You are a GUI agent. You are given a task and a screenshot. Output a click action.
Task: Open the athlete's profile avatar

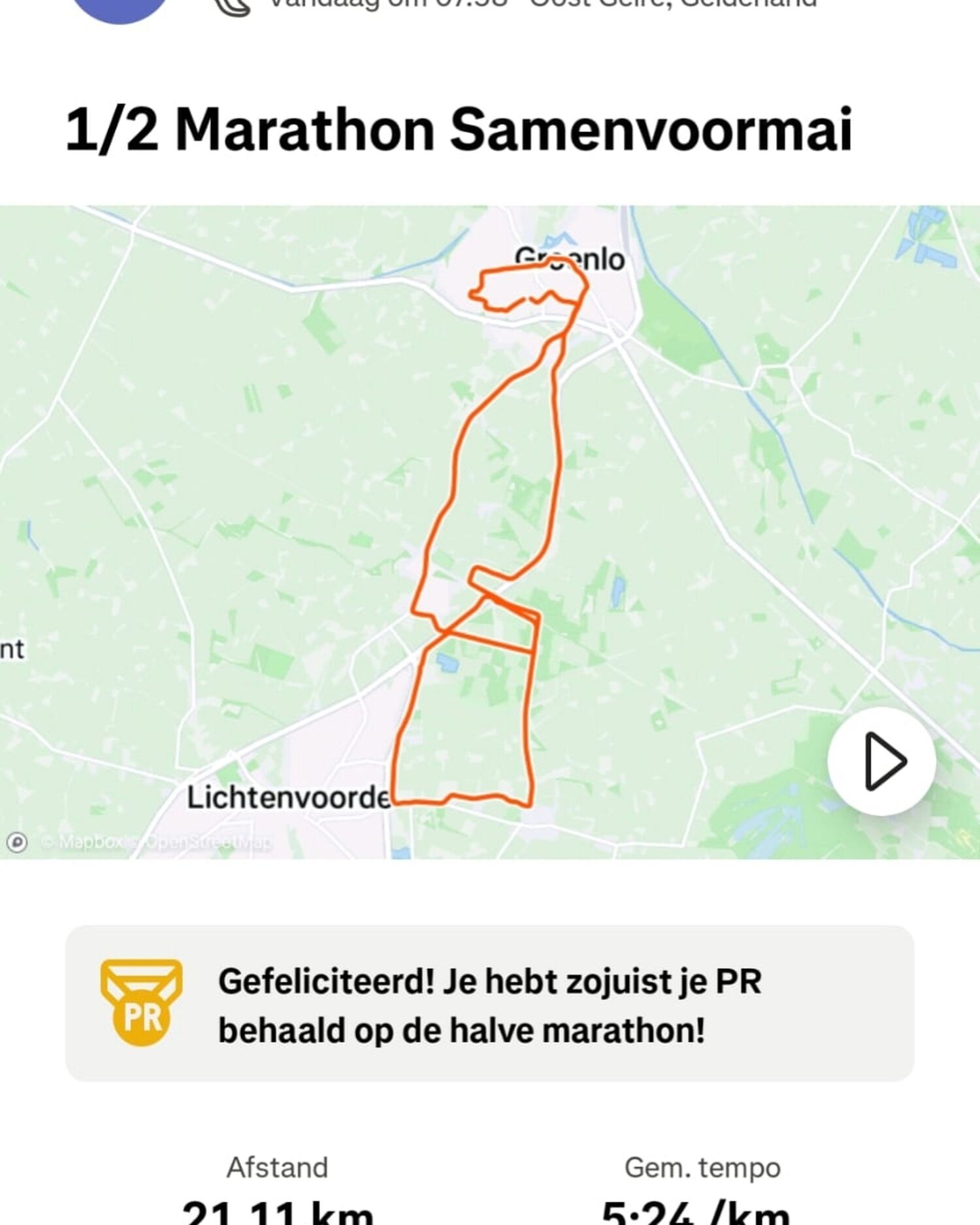[x=121, y=8]
